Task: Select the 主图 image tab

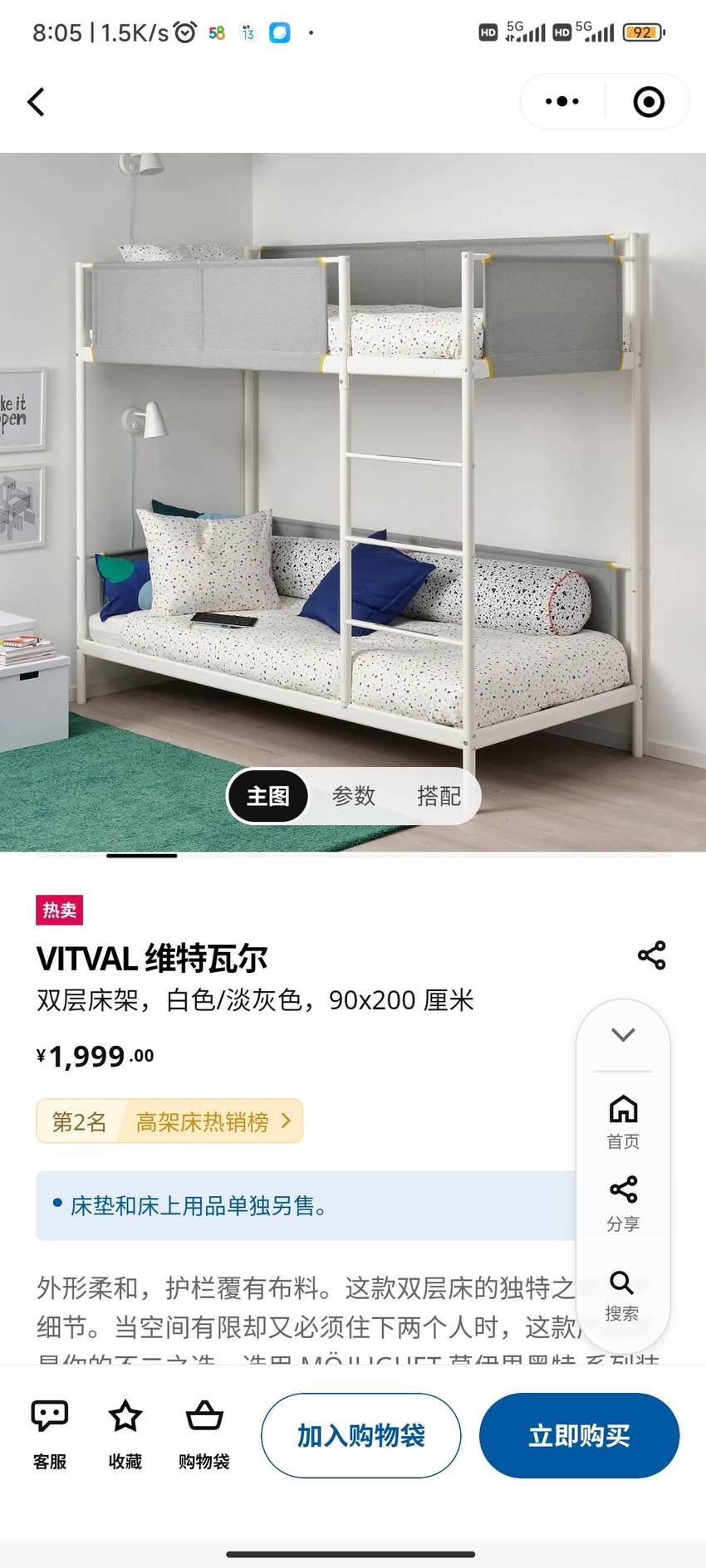Action: [x=268, y=796]
